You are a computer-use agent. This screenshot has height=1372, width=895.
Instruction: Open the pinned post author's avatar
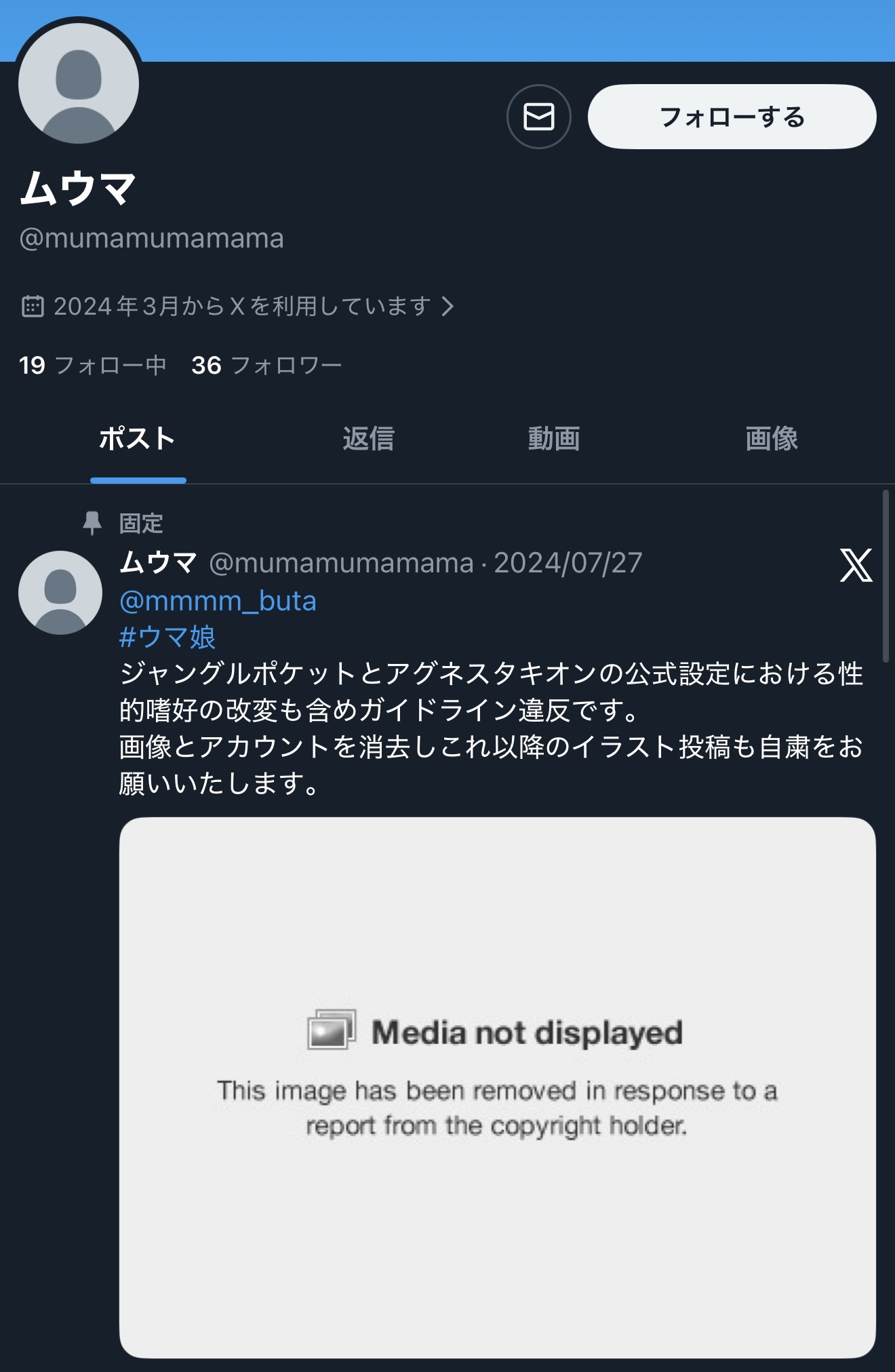(60, 593)
